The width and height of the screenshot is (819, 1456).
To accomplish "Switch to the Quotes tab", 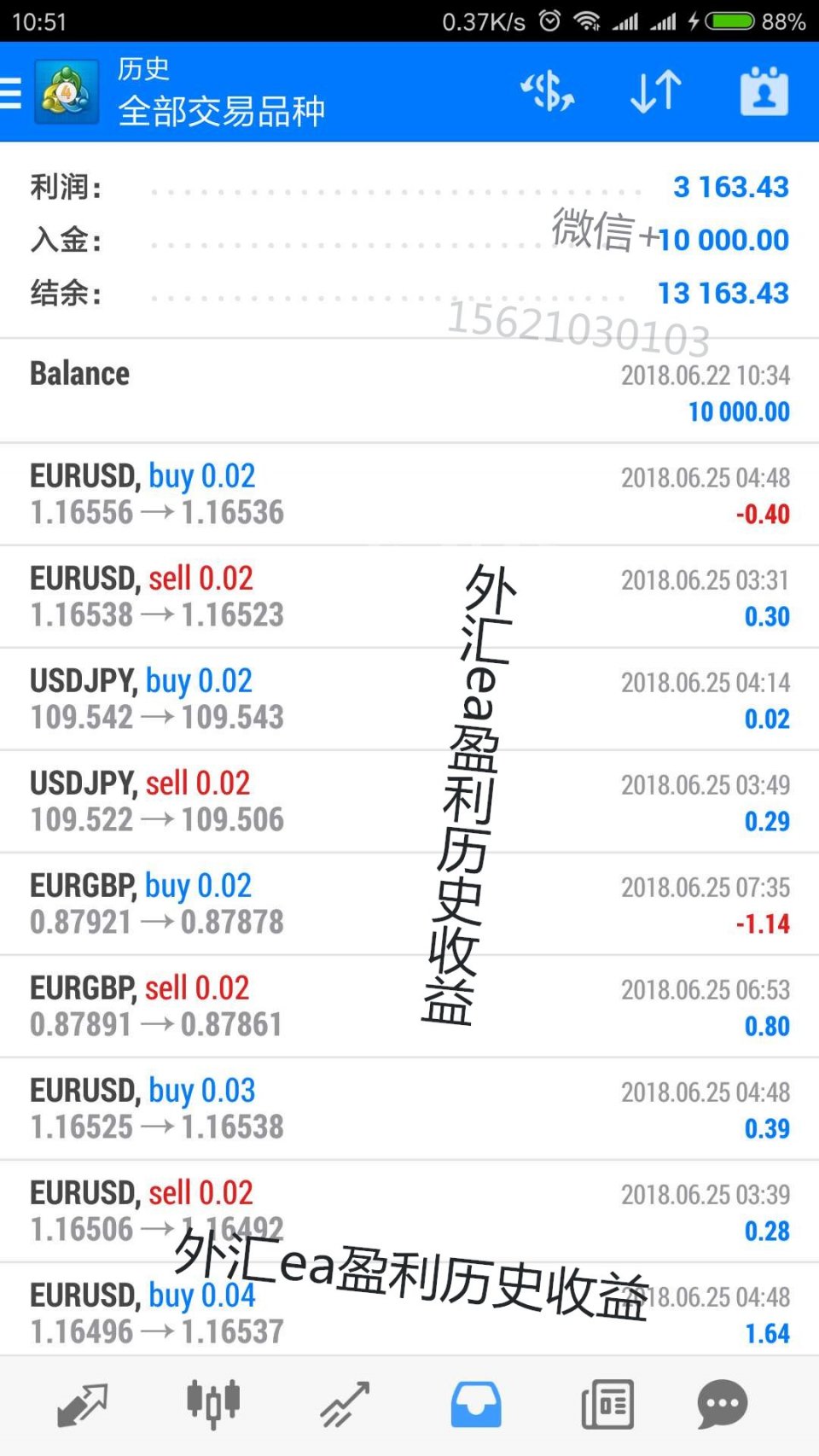I will [x=83, y=1405].
